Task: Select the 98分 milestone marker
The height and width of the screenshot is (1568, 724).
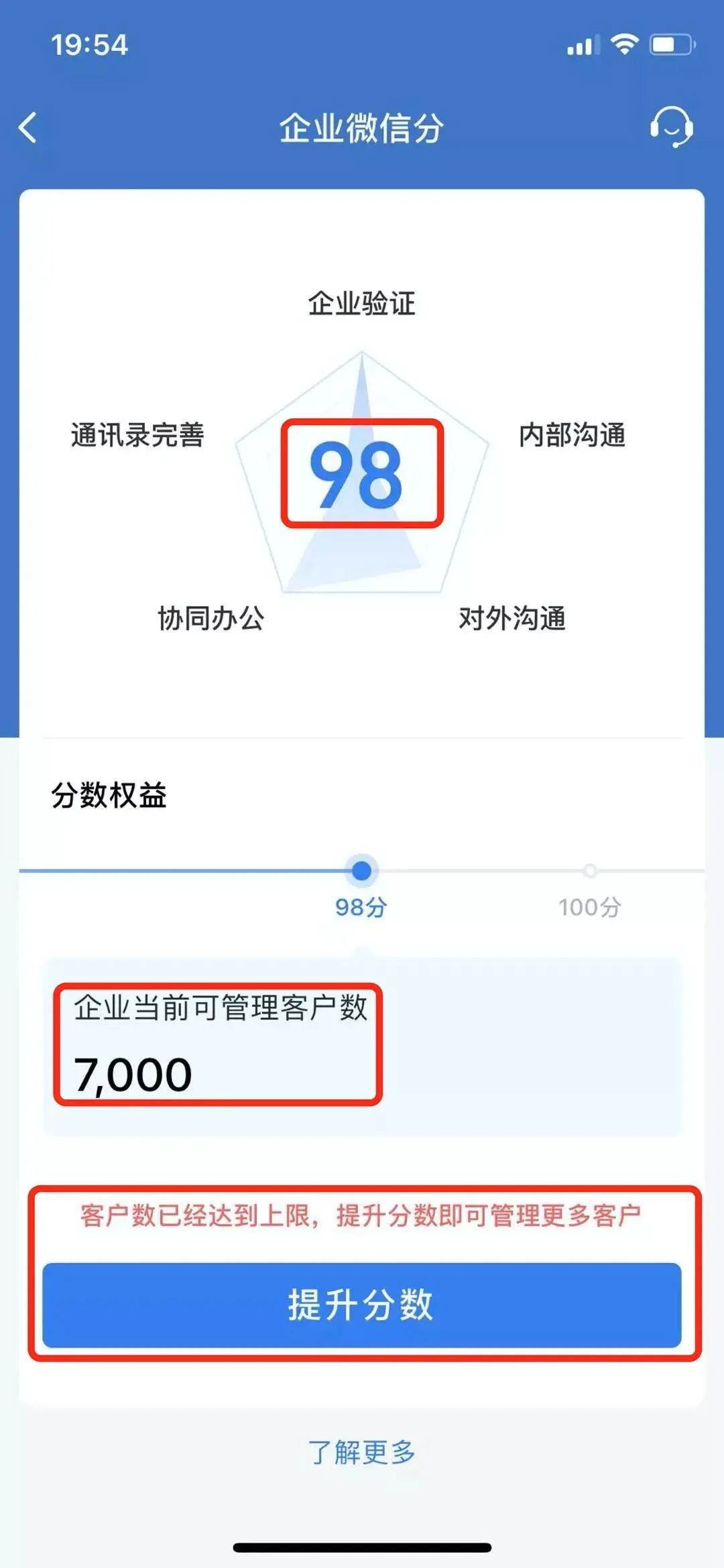Action: [x=361, y=871]
